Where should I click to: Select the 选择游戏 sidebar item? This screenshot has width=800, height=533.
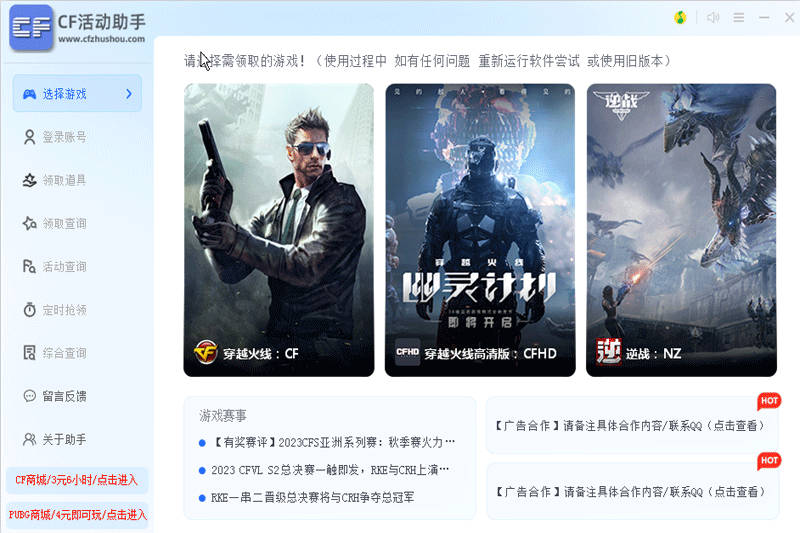(x=77, y=94)
